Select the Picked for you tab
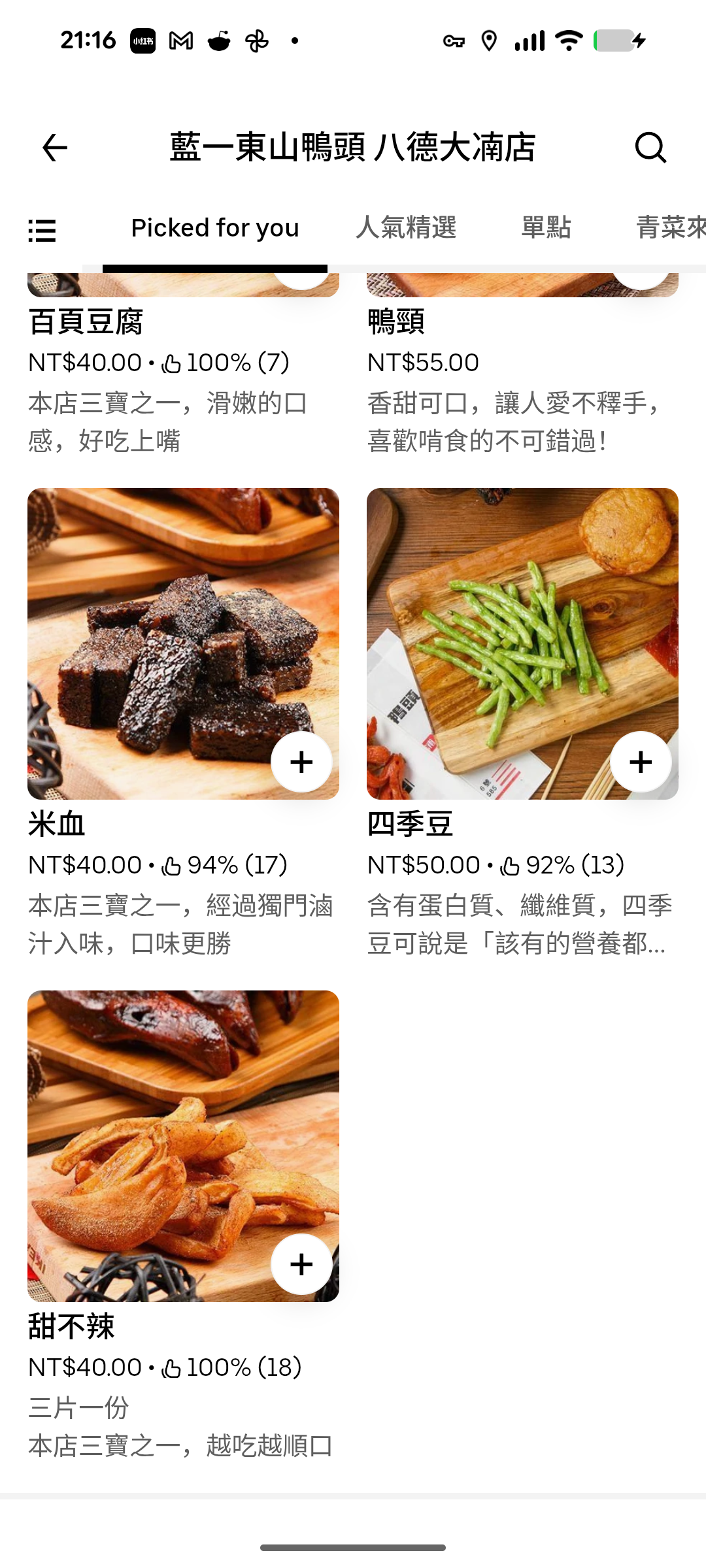This screenshot has width=706, height=1568. click(x=214, y=228)
